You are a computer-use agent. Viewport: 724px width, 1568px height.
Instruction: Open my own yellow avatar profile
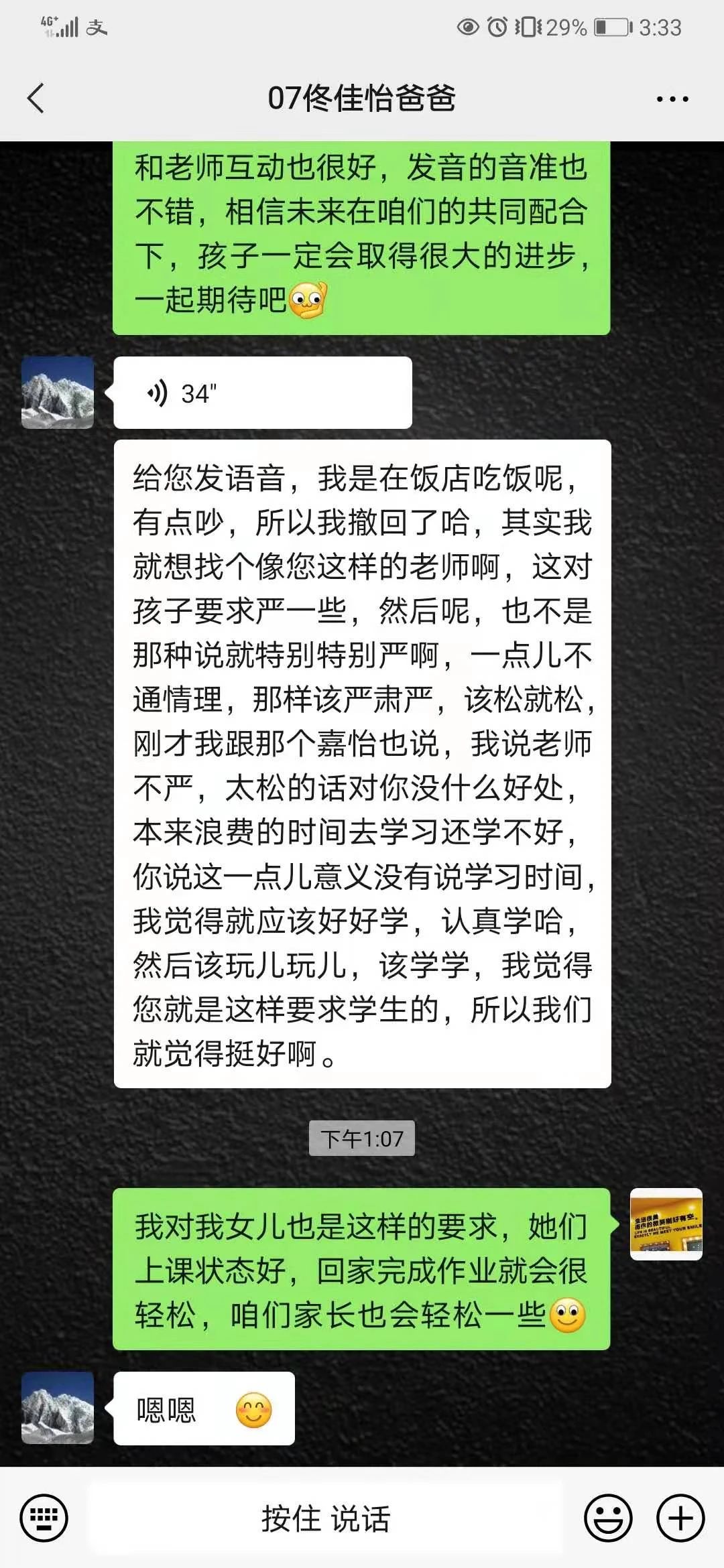[x=666, y=1224]
